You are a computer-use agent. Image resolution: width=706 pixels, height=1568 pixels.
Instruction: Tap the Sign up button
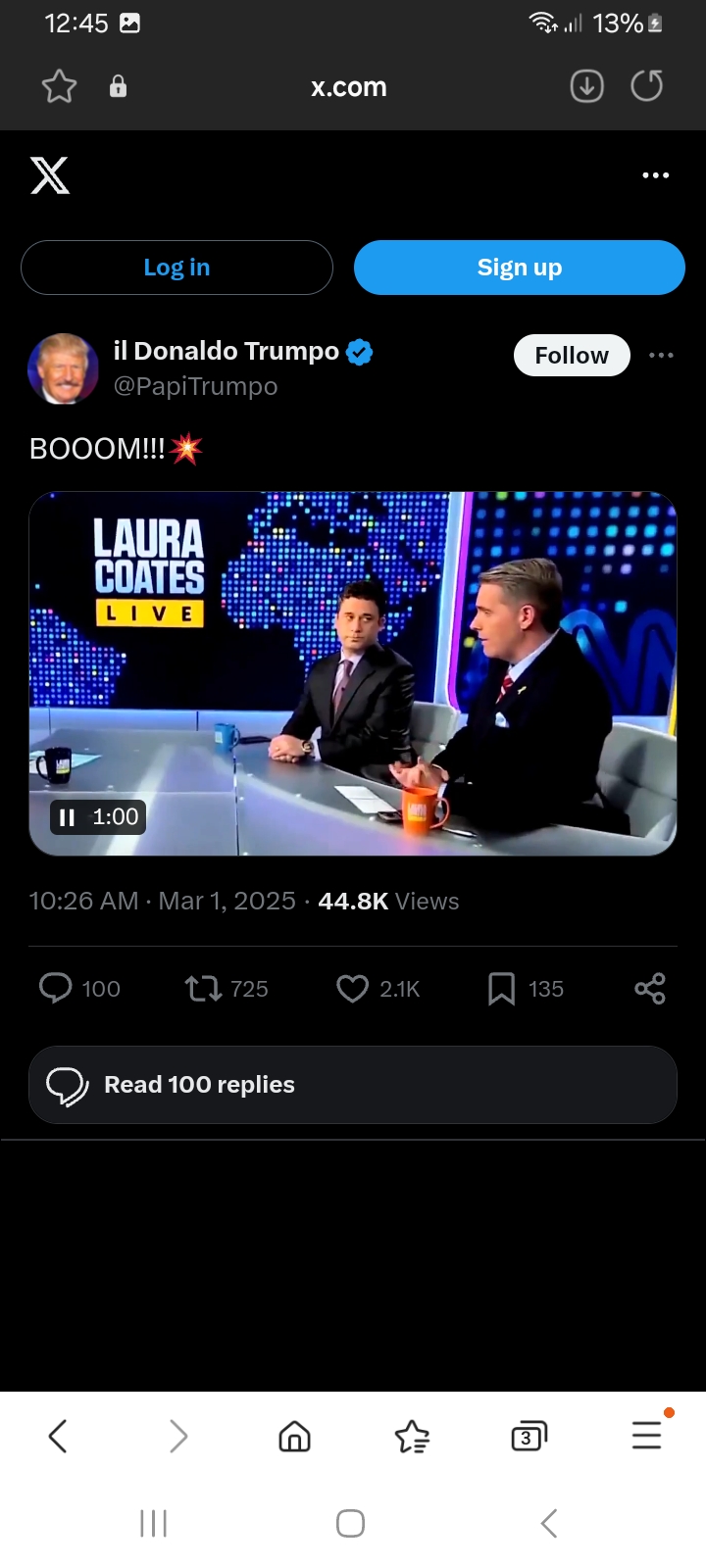(519, 268)
